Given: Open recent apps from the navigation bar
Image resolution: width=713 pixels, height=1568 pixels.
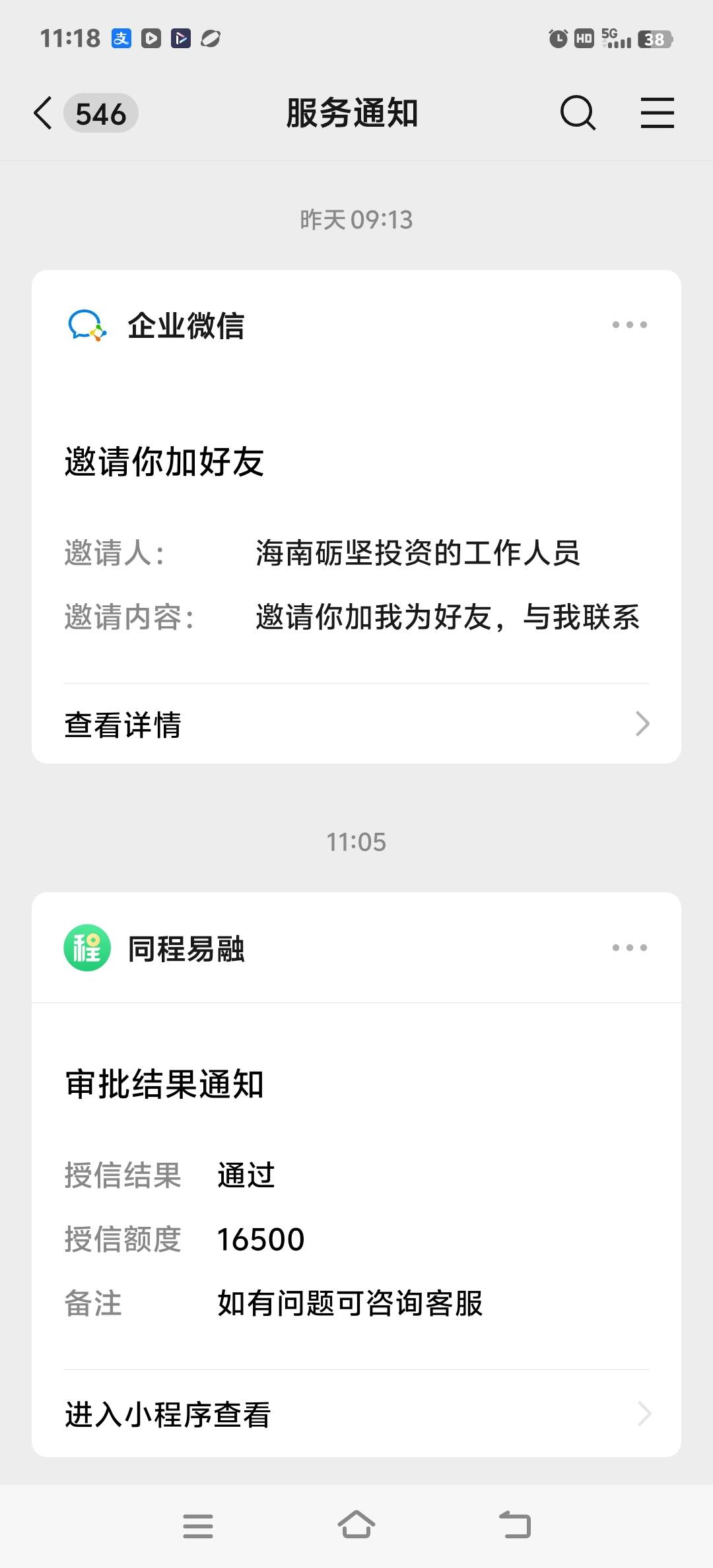Looking at the screenshot, I should pos(198,1526).
